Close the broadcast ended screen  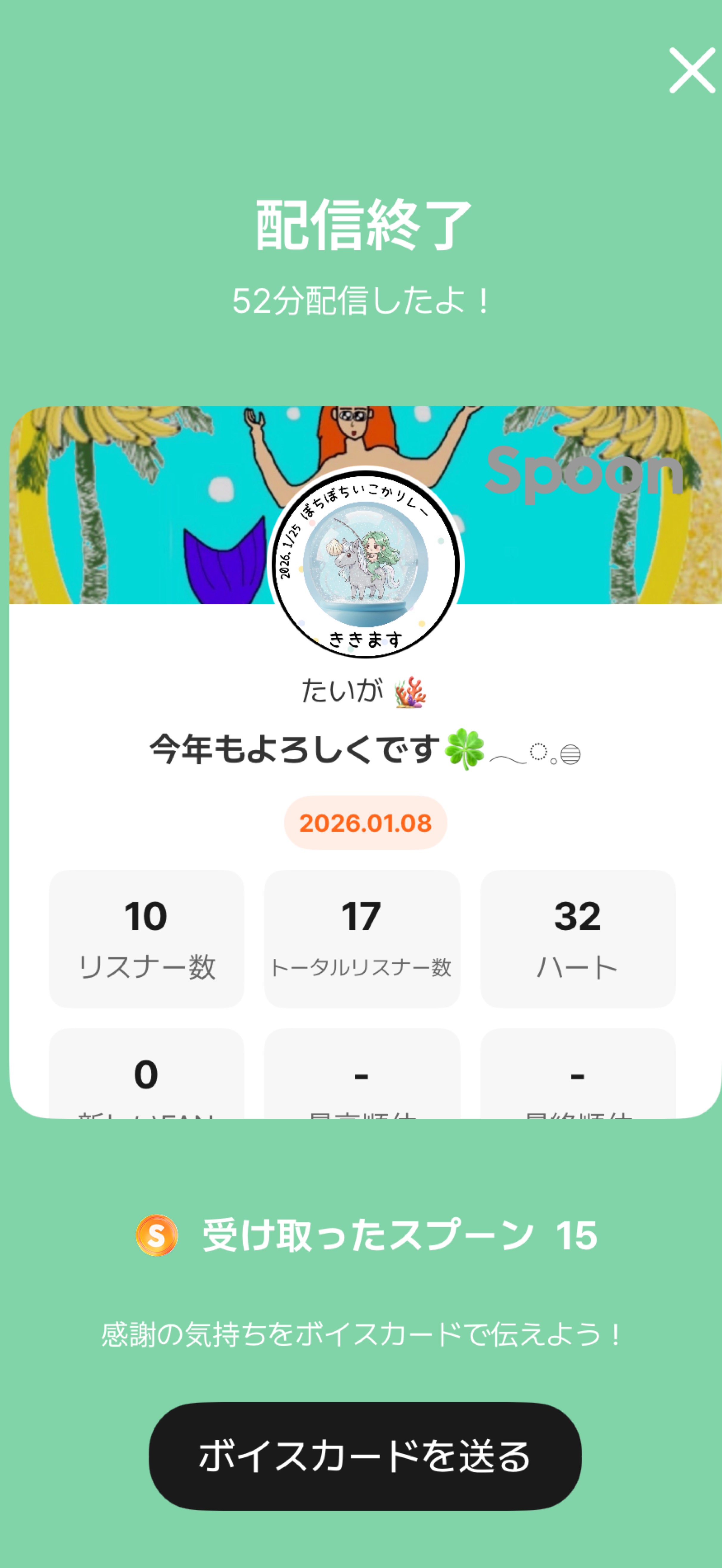pyautogui.click(x=692, y=71)
